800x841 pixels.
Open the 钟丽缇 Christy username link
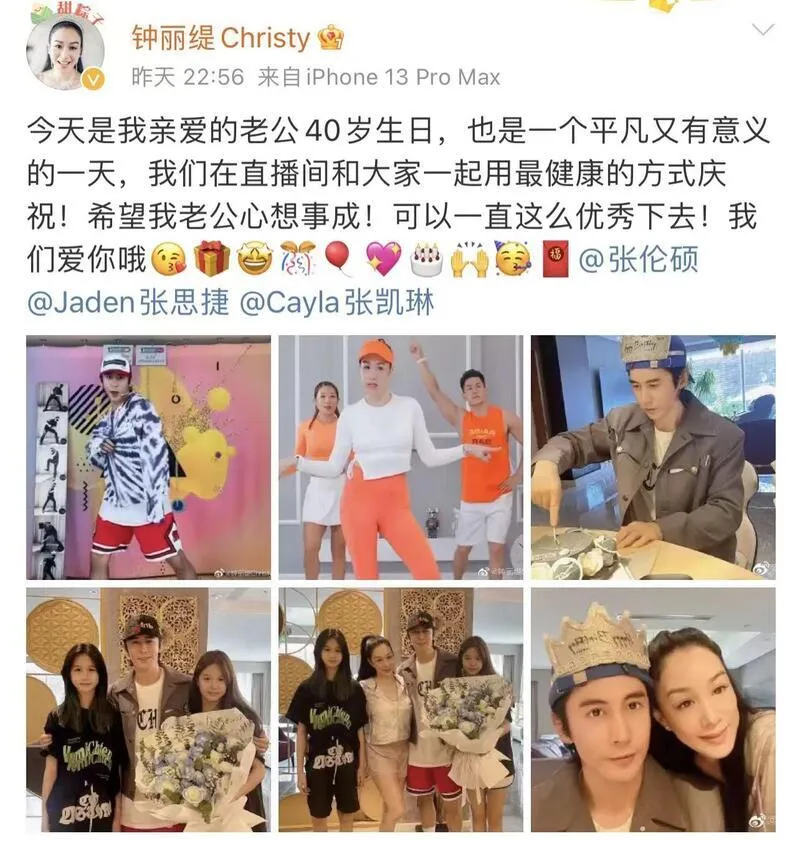221,38
